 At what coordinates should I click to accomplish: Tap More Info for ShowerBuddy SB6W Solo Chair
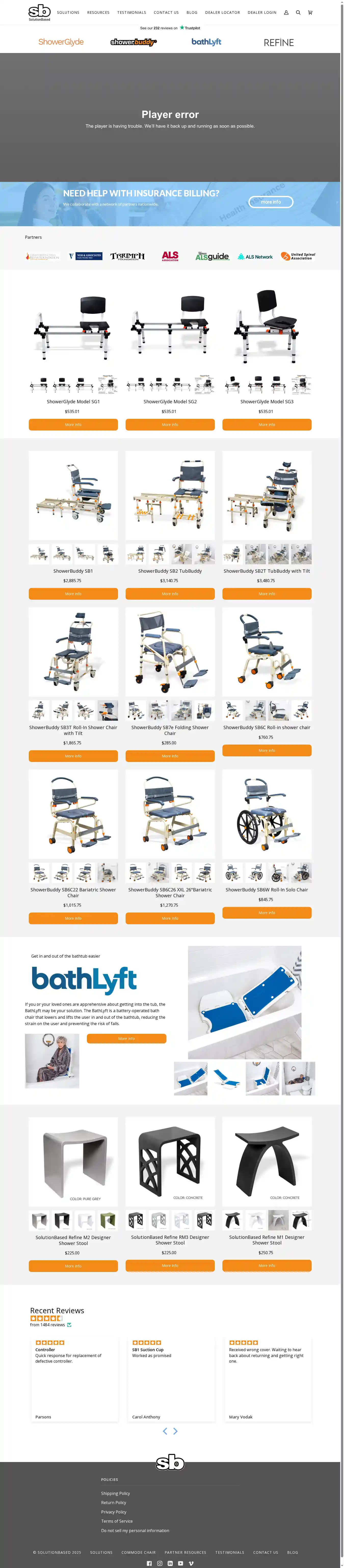click(x=267, y=913)
